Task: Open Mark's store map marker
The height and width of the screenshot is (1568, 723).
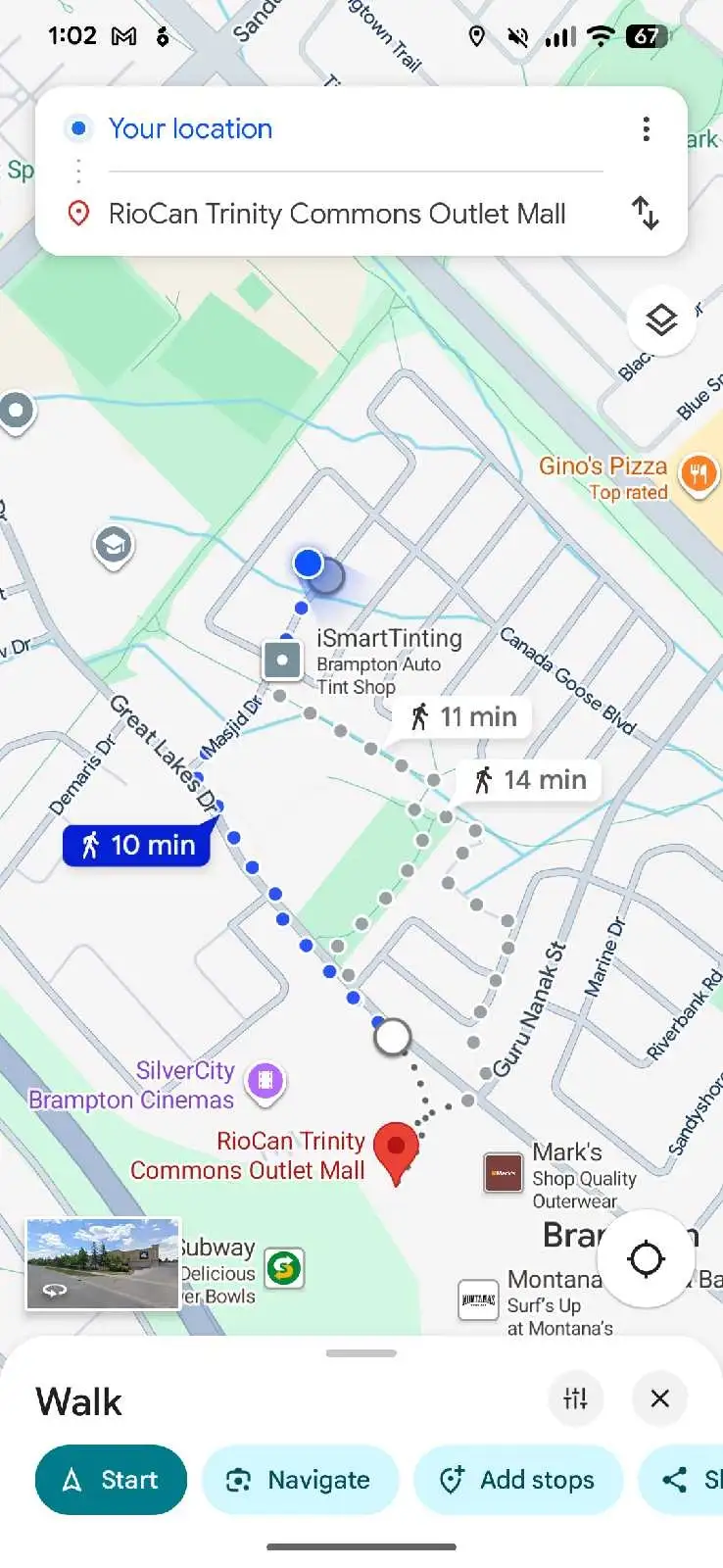Action: (x=504, y=1173)
